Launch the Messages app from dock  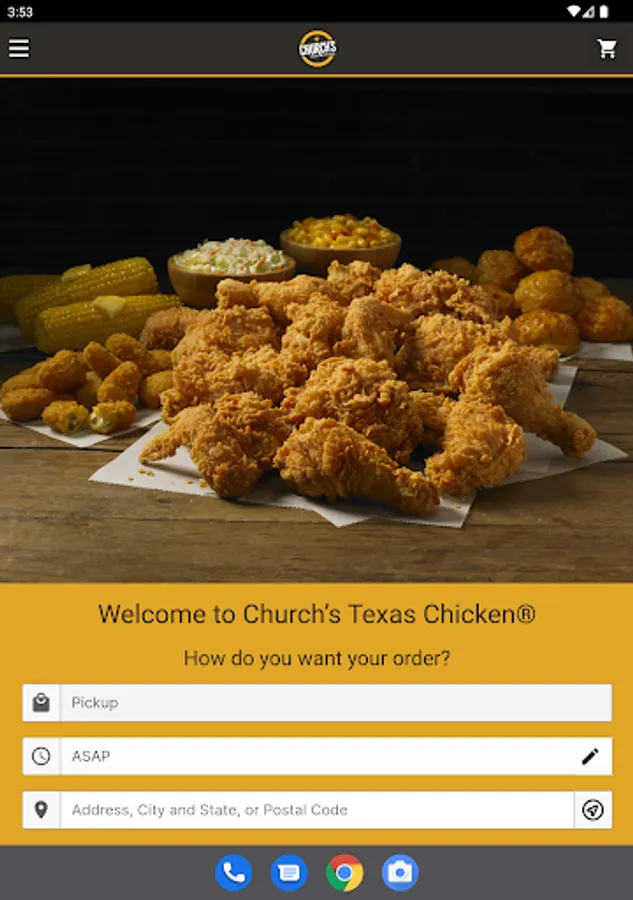click(x=289, y=873)
